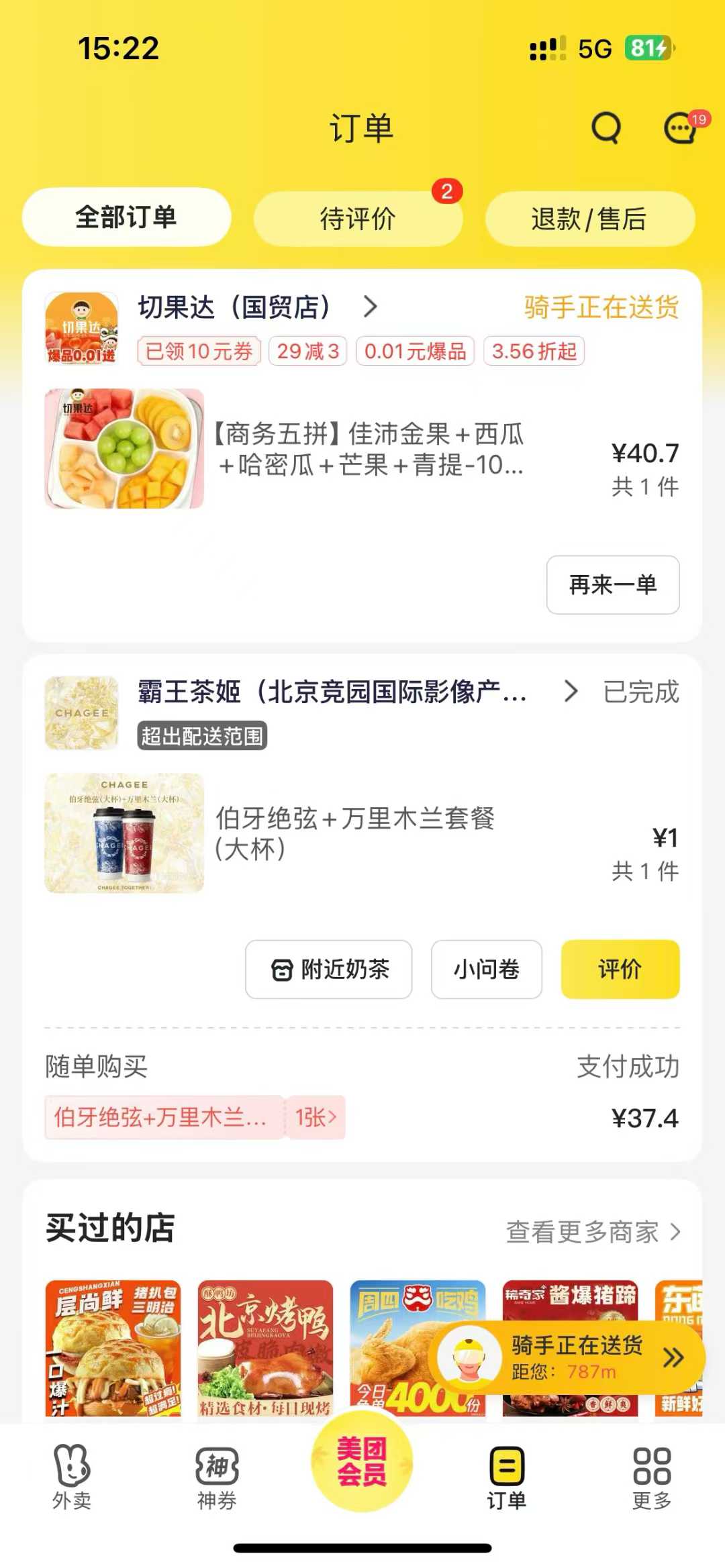Switch to the 待评价 tab

pyautogui.click(x=358, y=219)
